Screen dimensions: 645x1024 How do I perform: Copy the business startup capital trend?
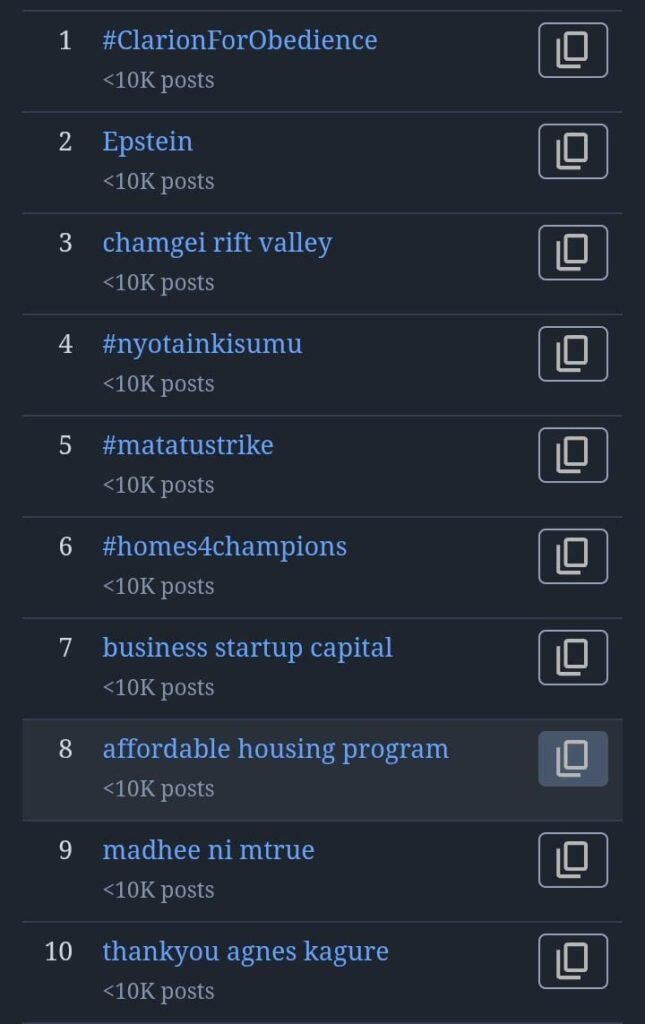click(x=573, y=657)
